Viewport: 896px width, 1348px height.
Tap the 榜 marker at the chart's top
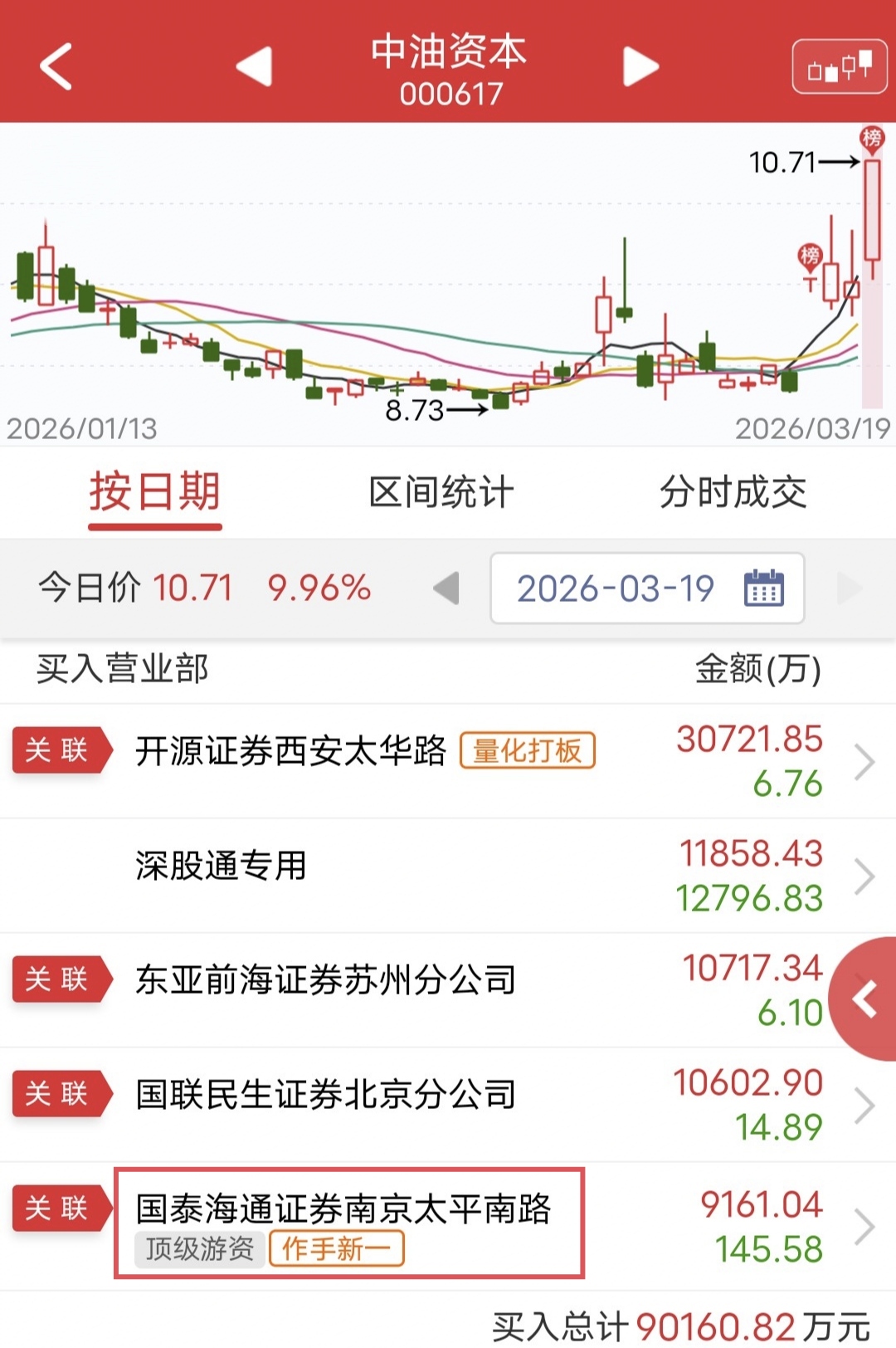point(871,138)
